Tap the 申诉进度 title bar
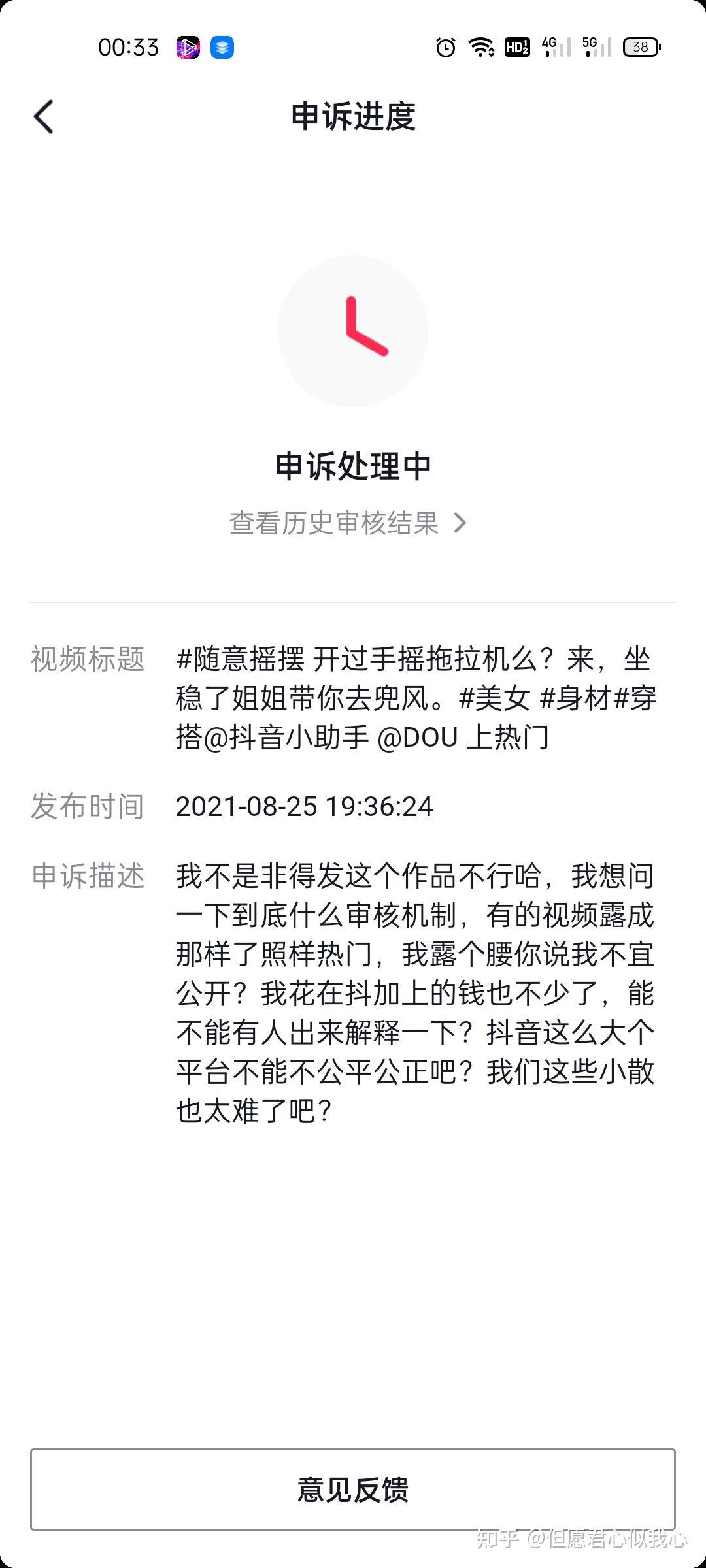 click(x=353, y=116)
